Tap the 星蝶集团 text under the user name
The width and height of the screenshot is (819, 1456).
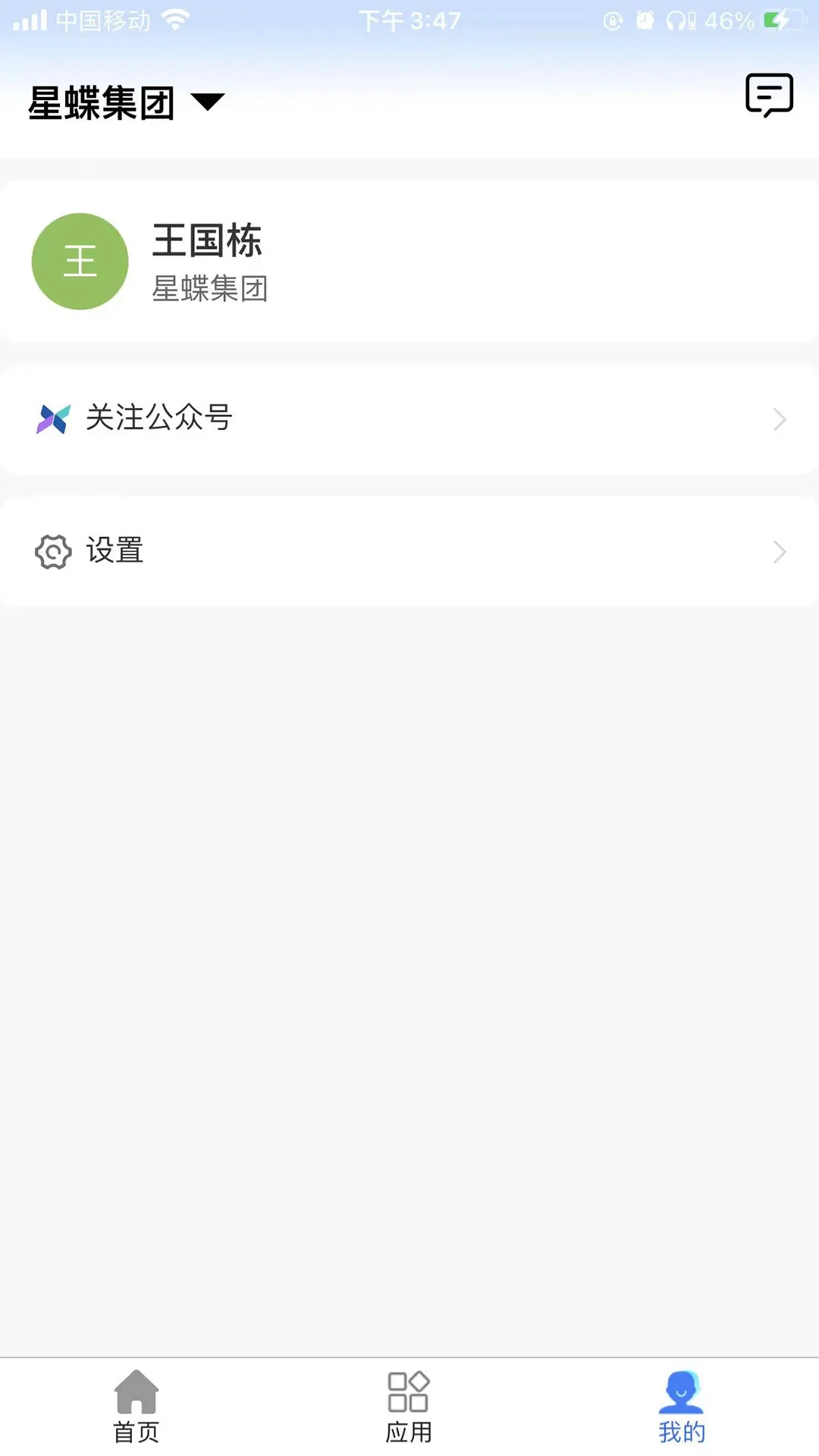pyautogui.click(x=212, y=289)
